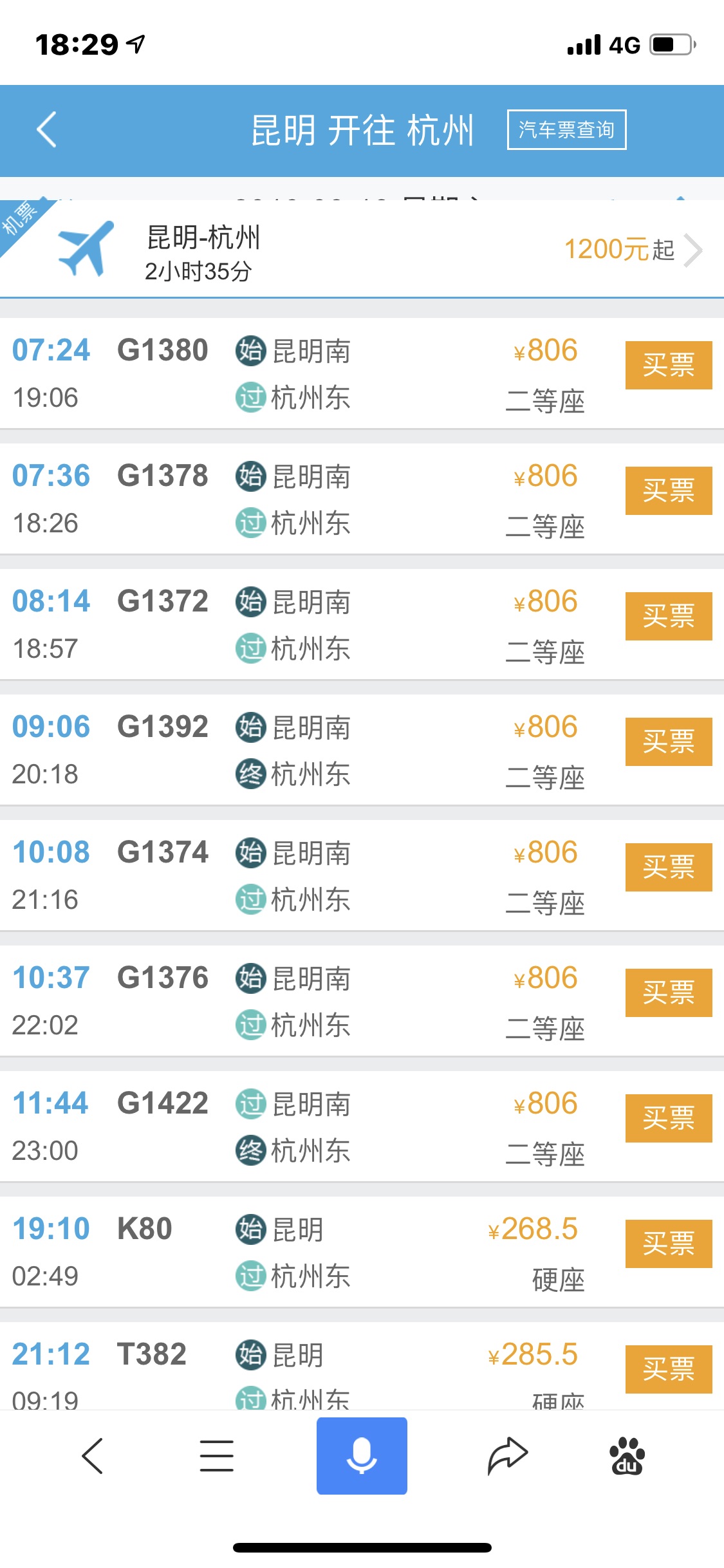724x1568 pixels.
Task: Go back using the header arrow
Action: [x=47, y=129]
